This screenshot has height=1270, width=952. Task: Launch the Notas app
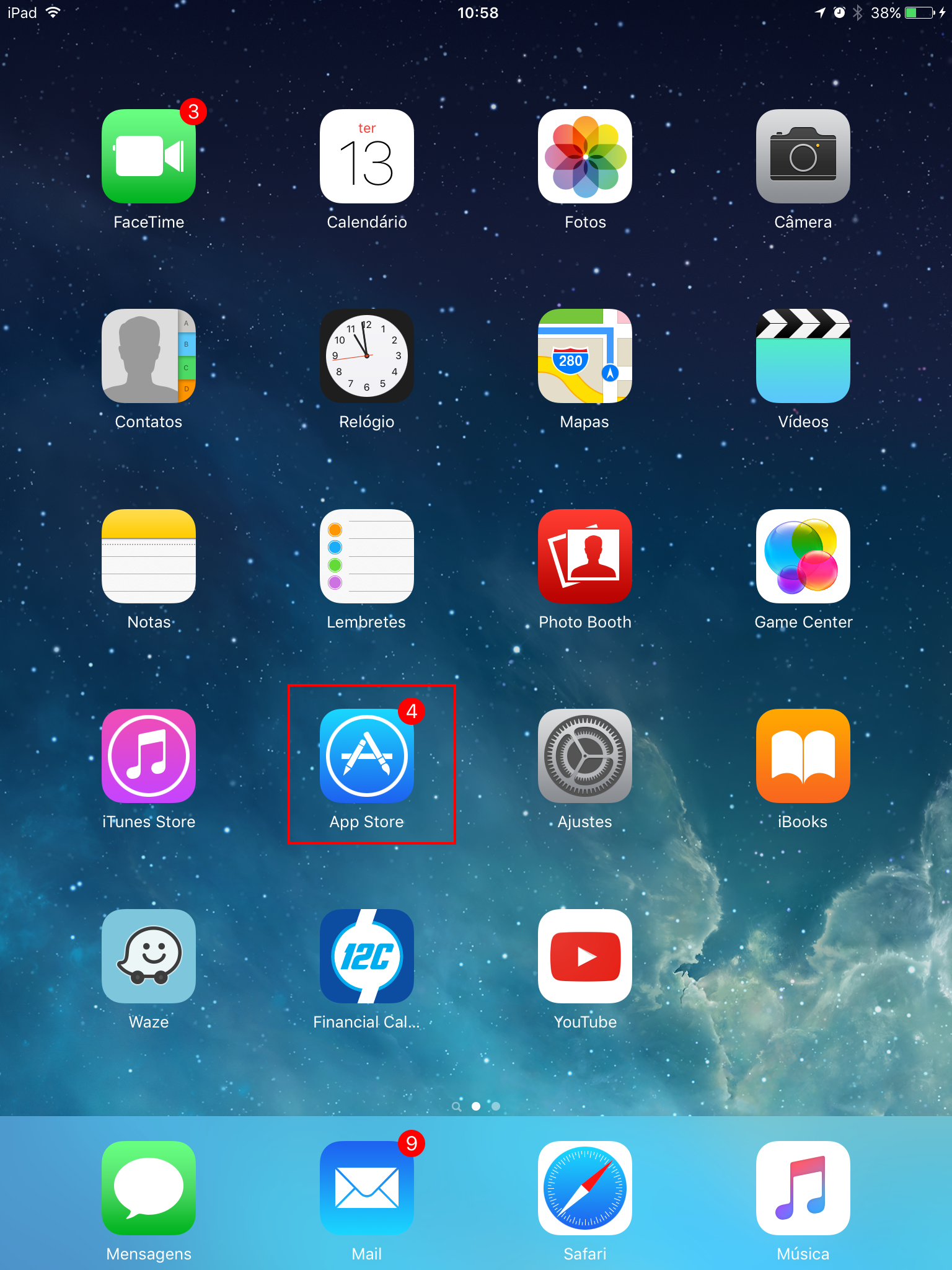(x=149, y=556)
